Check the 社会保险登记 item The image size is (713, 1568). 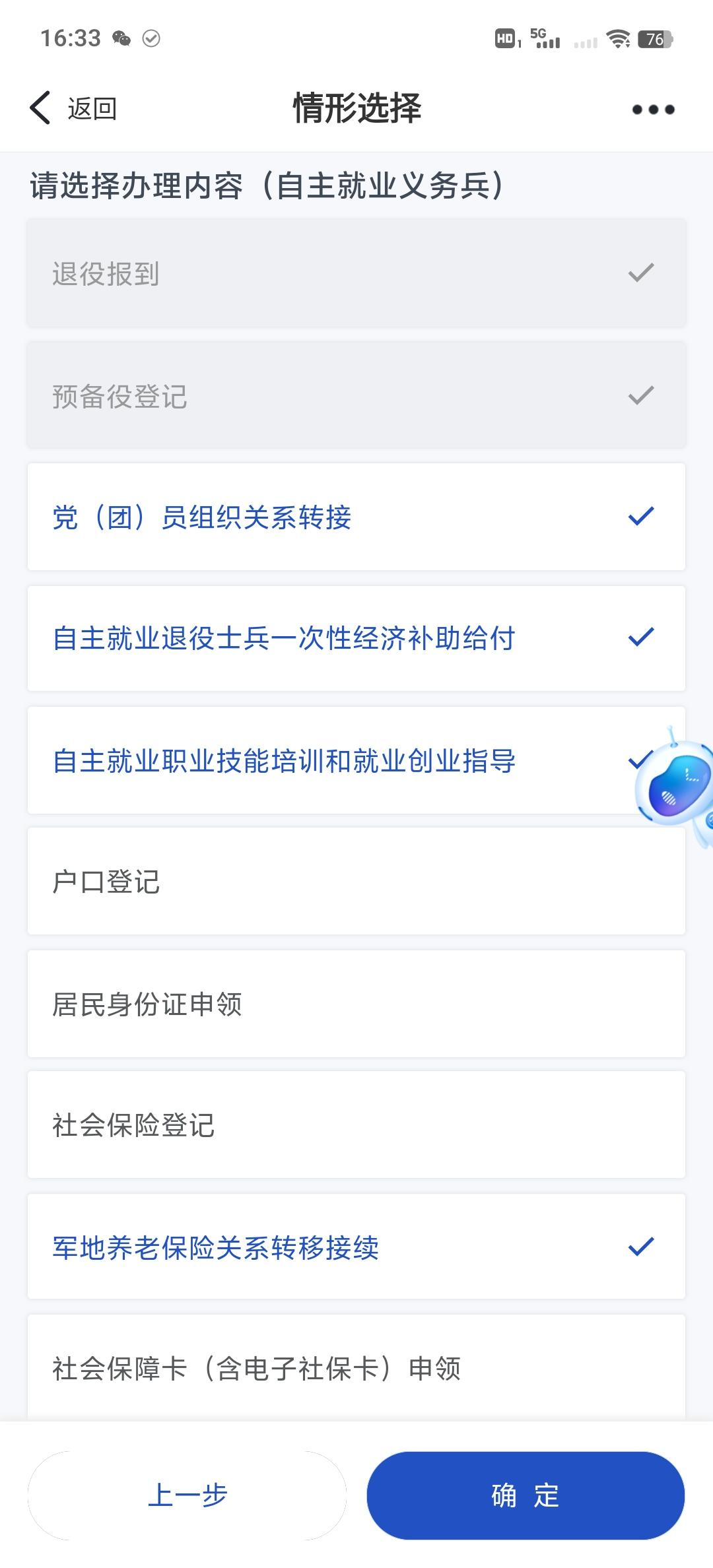(356, 1125)
